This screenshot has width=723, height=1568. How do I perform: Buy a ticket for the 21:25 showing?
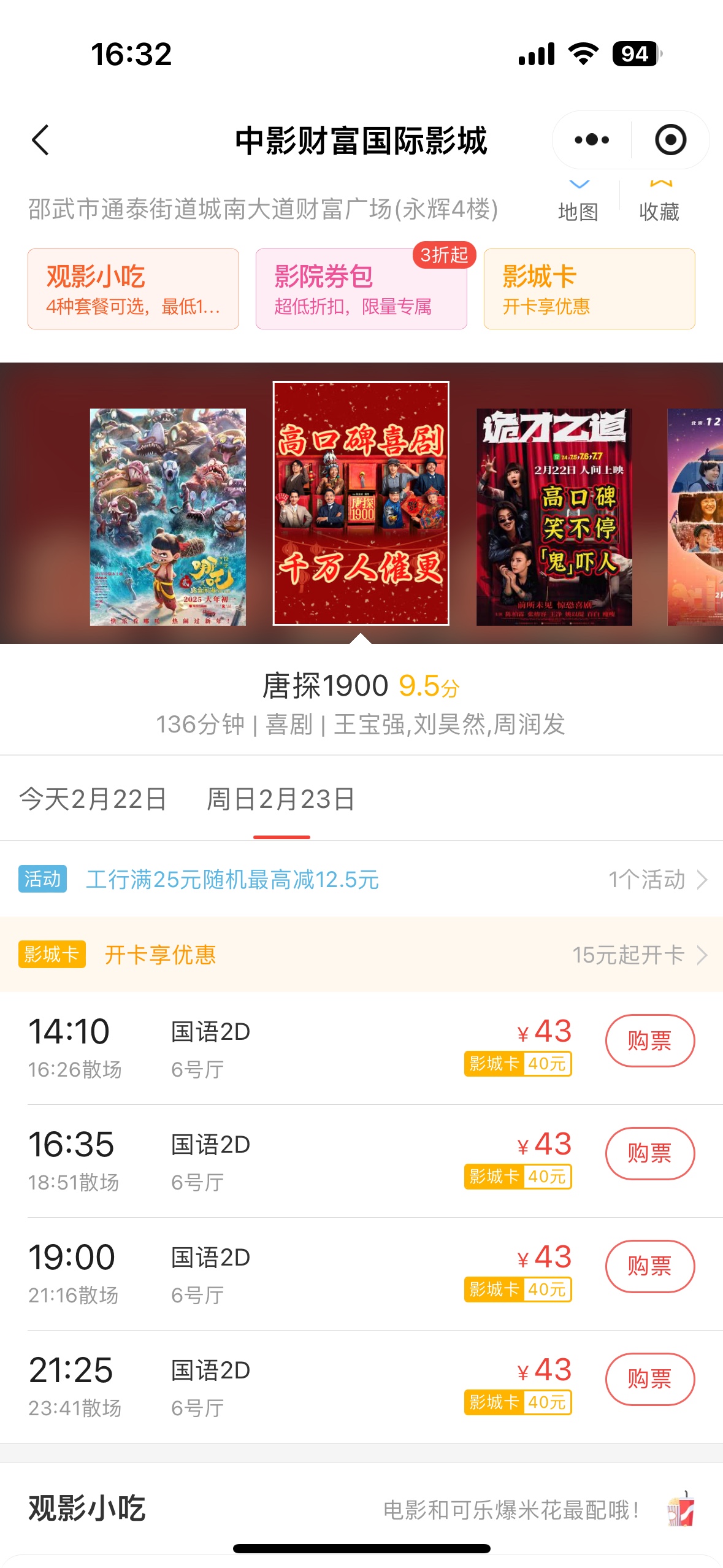(x=649, y=1379)
